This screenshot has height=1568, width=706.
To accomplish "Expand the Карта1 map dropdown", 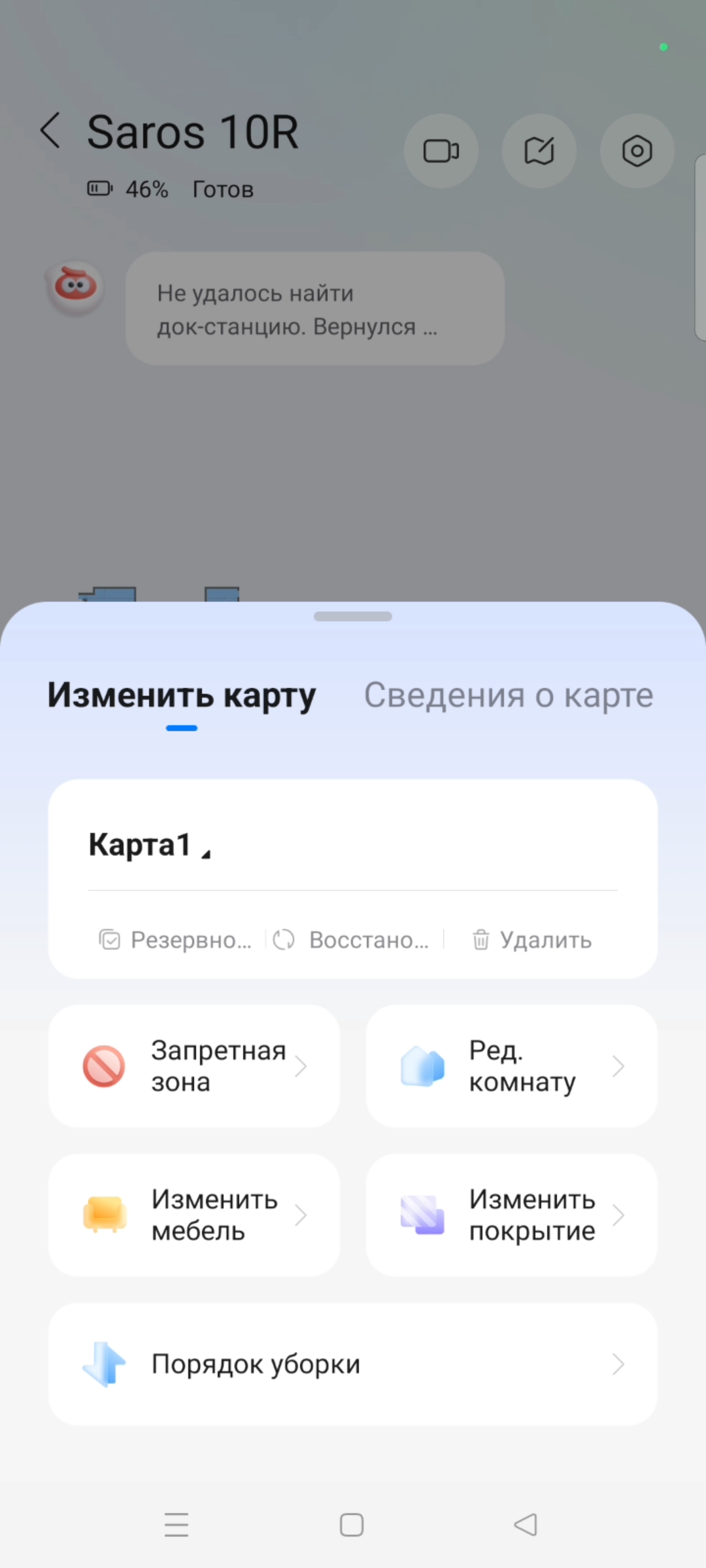I will pyautogui.click(x=150, y=845).
